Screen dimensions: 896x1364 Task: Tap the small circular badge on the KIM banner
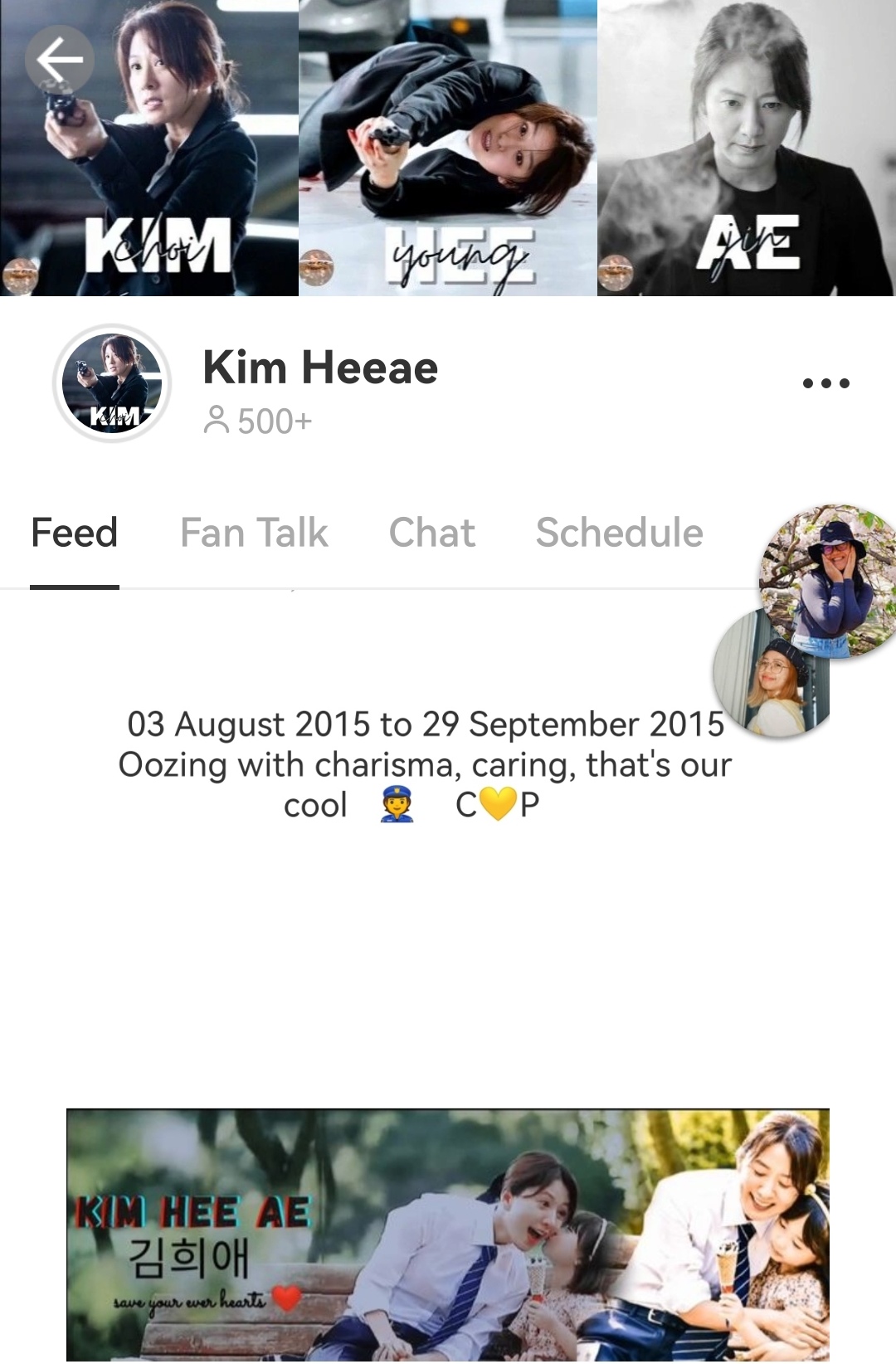click(20, 270)
